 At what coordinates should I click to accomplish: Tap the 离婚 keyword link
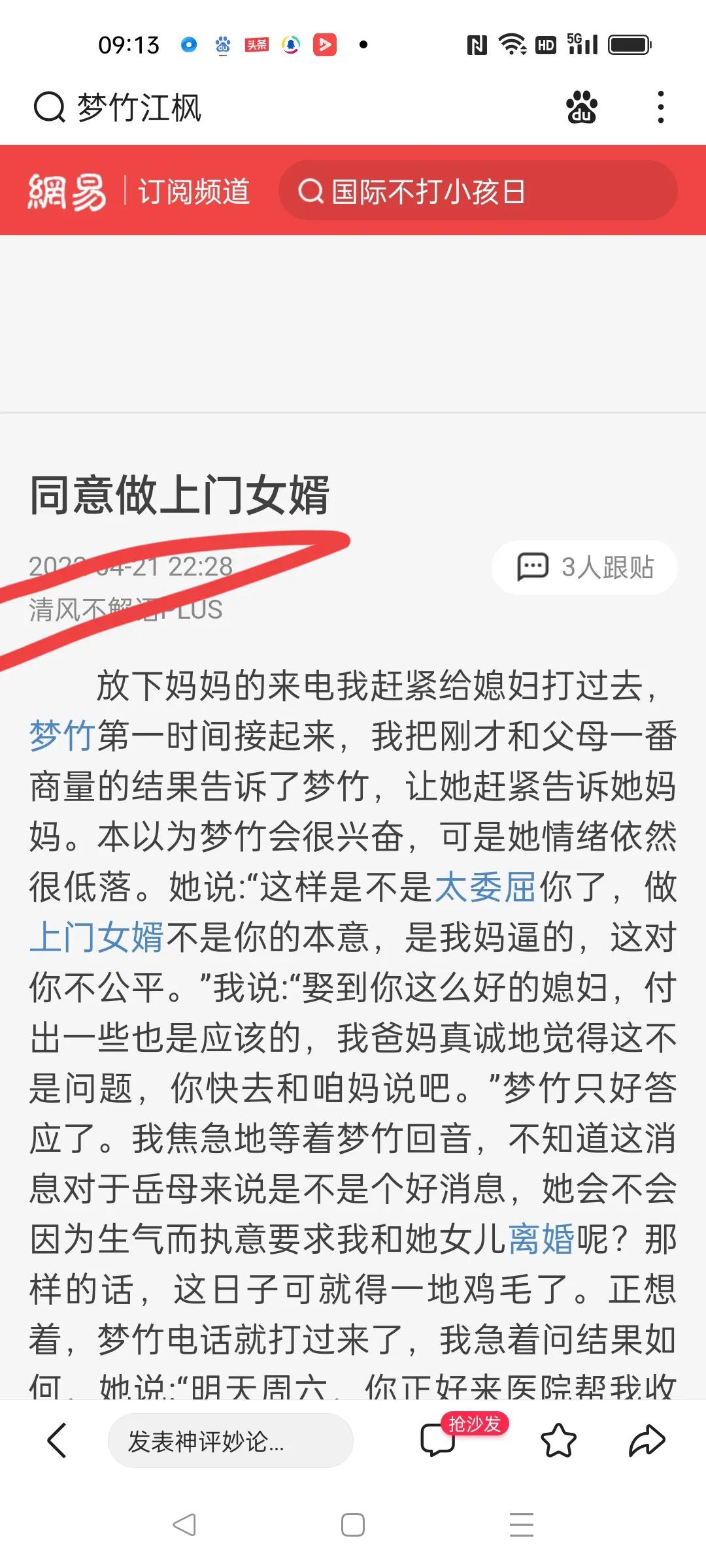541,1239
